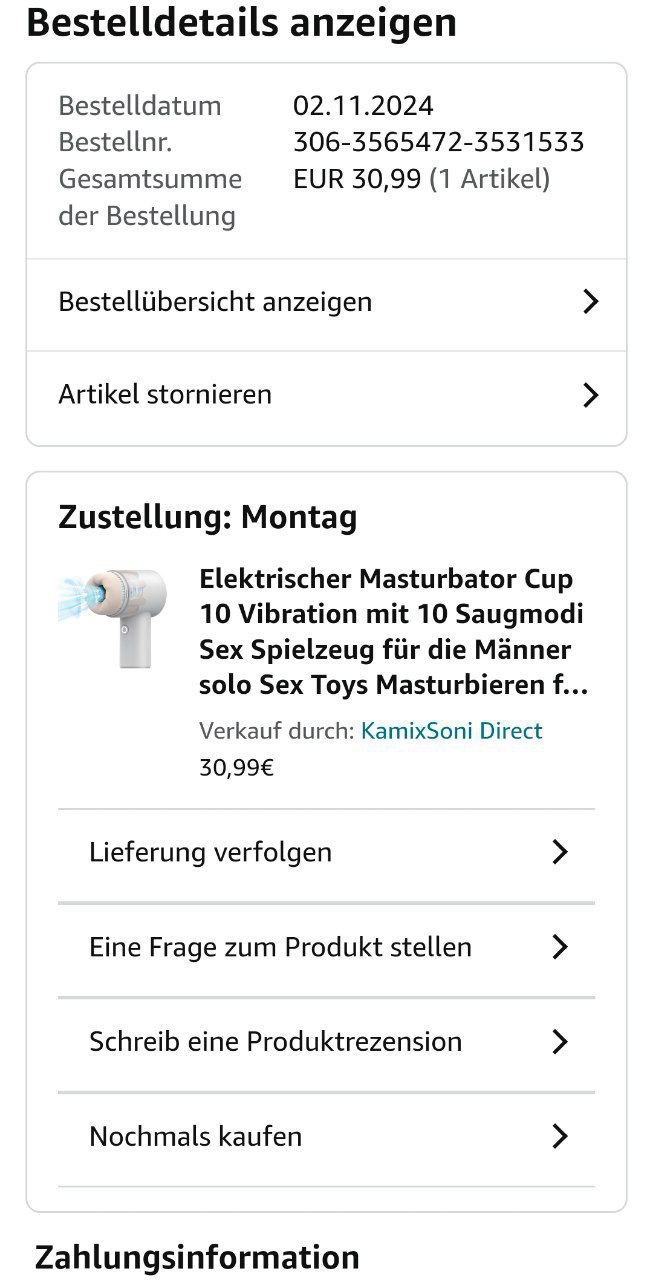Choose Eine Frage zum Produkt stellen
Screen dimensions: 653x1280
click(x=326, y=947)
